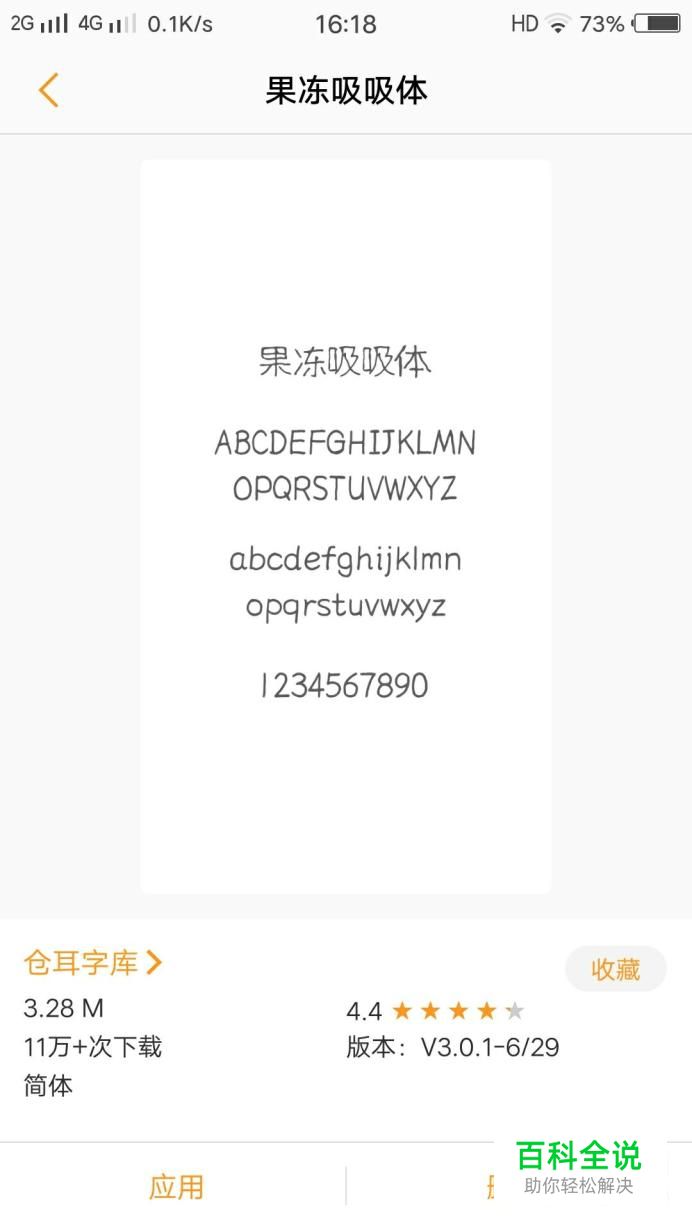Tap the 收藏 button to favorite font
The height and width of the screenshot is (1230, 692).
(616, 969)
